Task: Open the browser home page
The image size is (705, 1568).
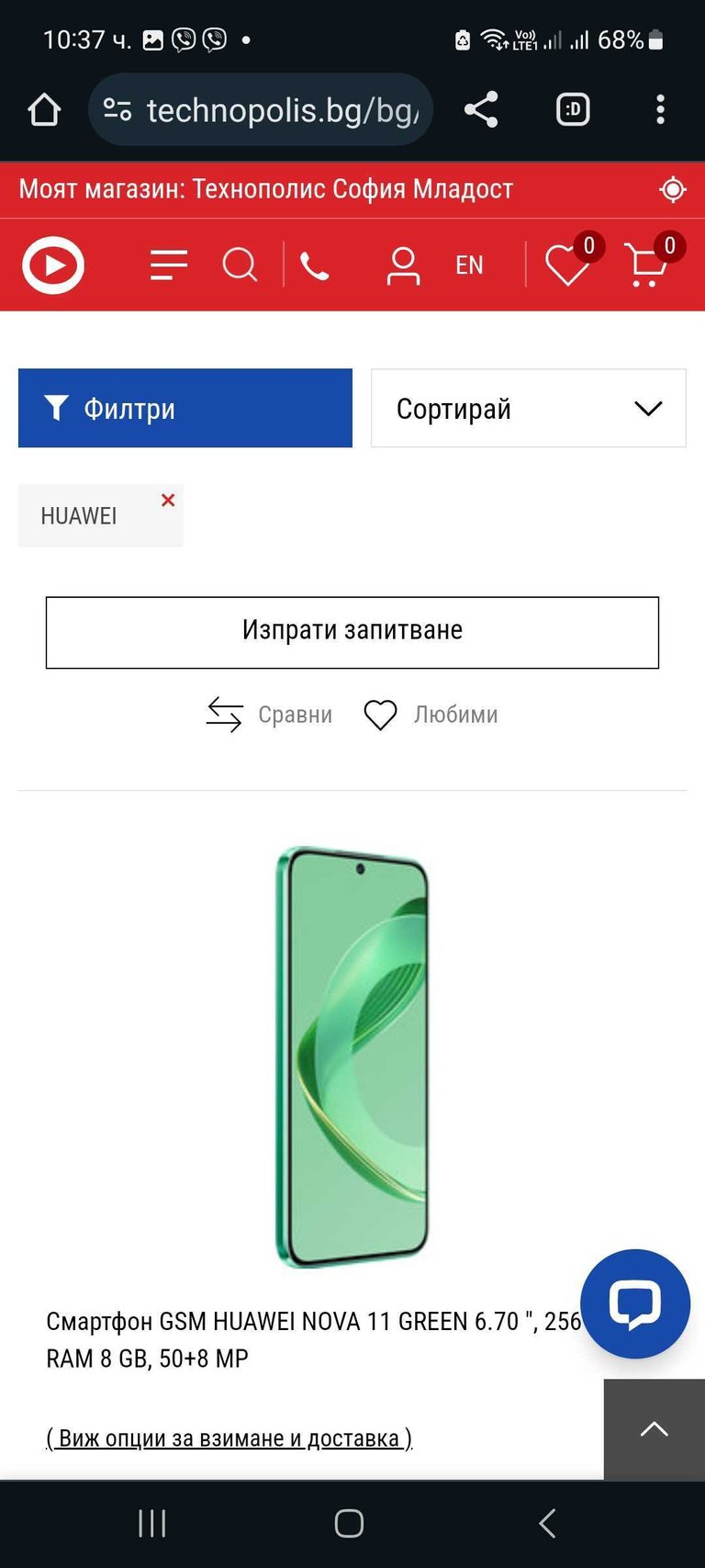Action: tap(44, 110)
